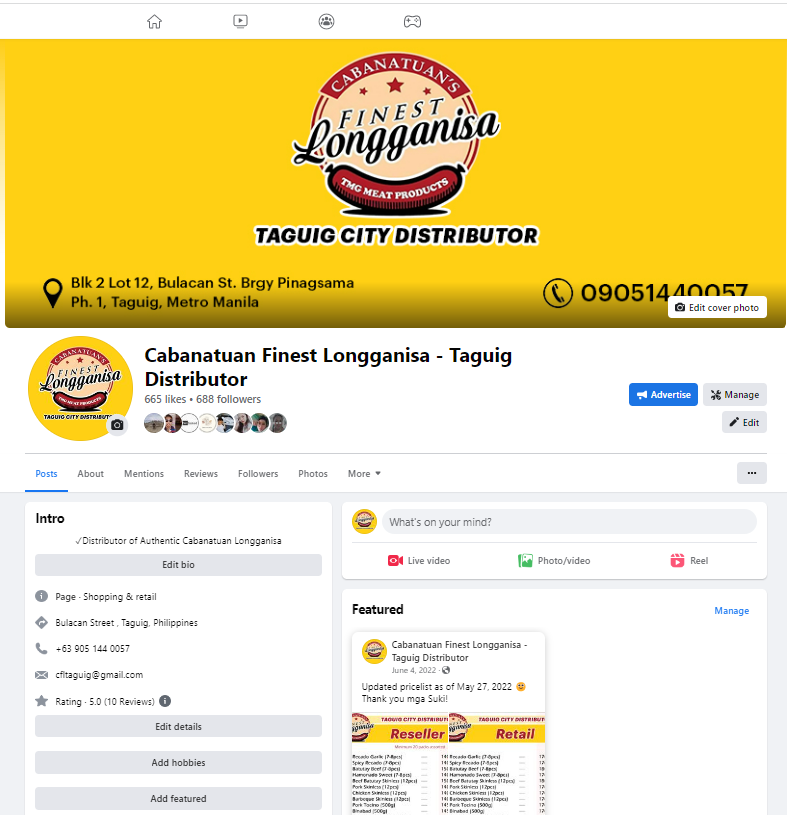Image resolution: width=787 pixels, height=815 pixels.
Task: Open the gaming icon in top bar
Action: click(412, 21)
